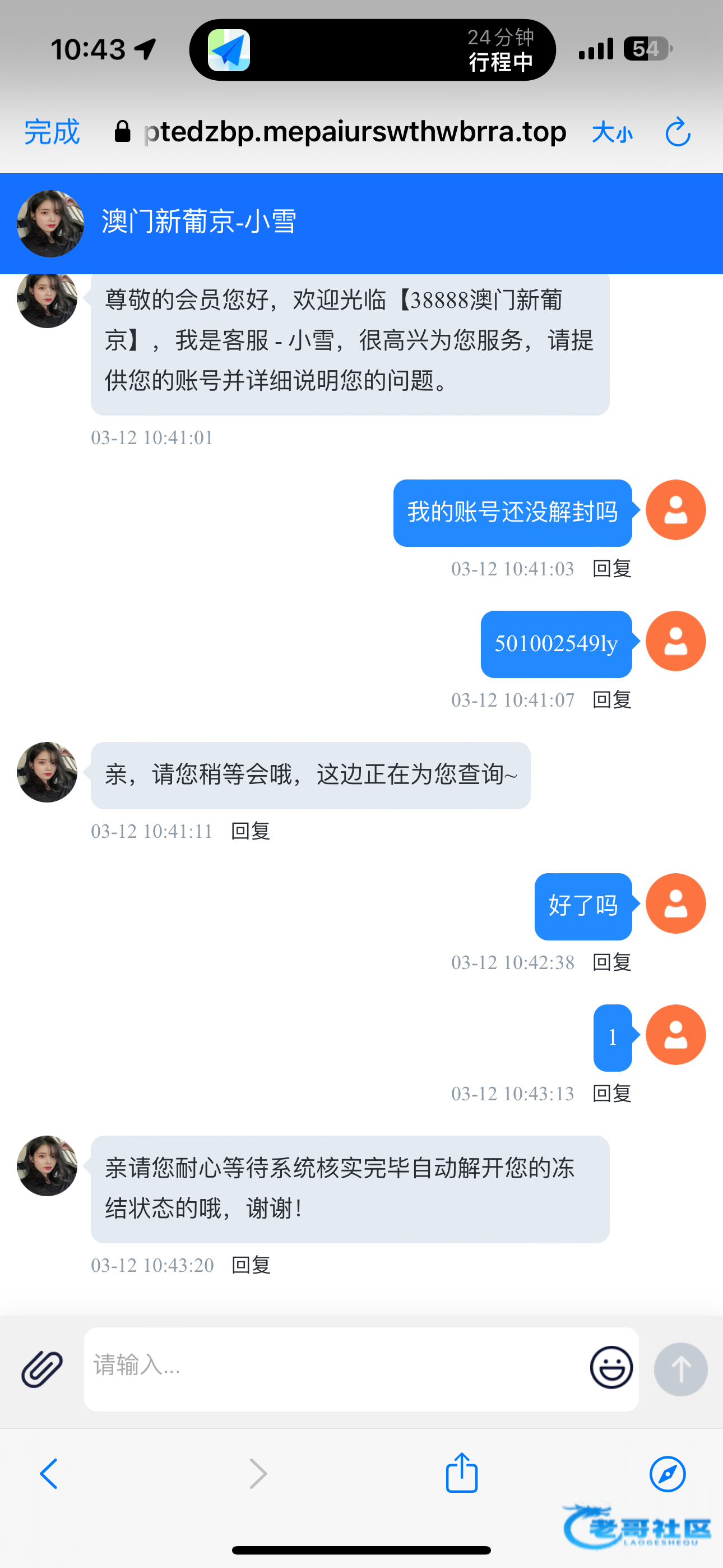Reply to the 亲，请您稍等会哦 message
The width and height of the screenshot is (723, 1568).
[250, 831]
